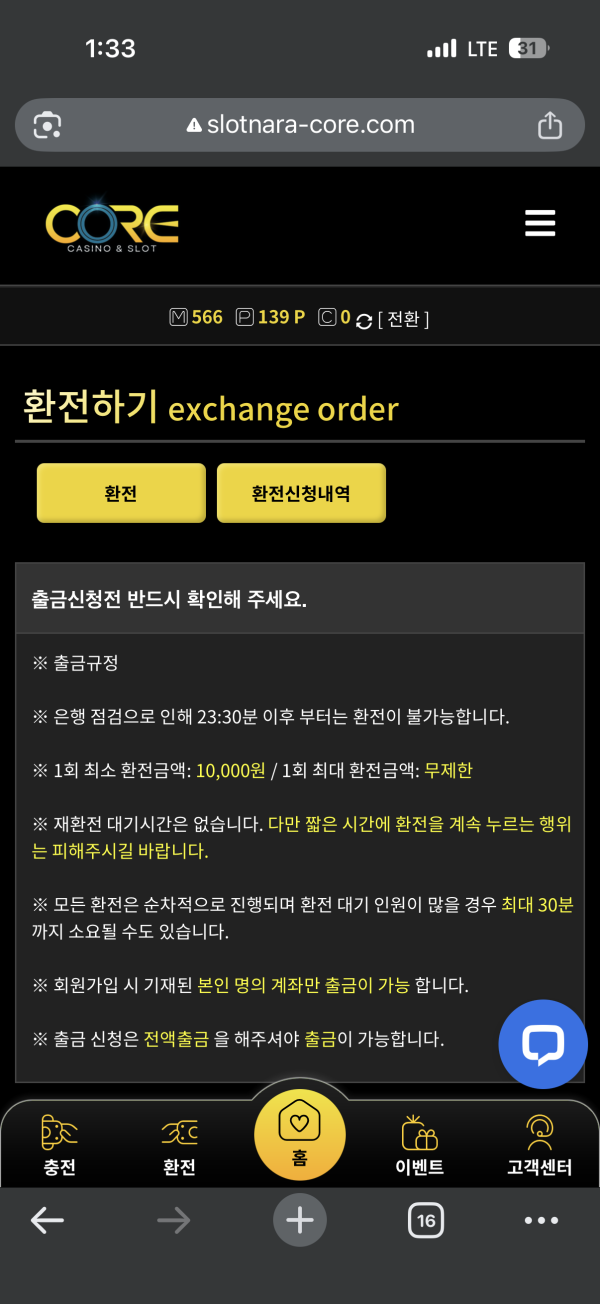Refresh the balance with the sync icon
Screen dimensions: 600x1304
[x=364, y=320]
